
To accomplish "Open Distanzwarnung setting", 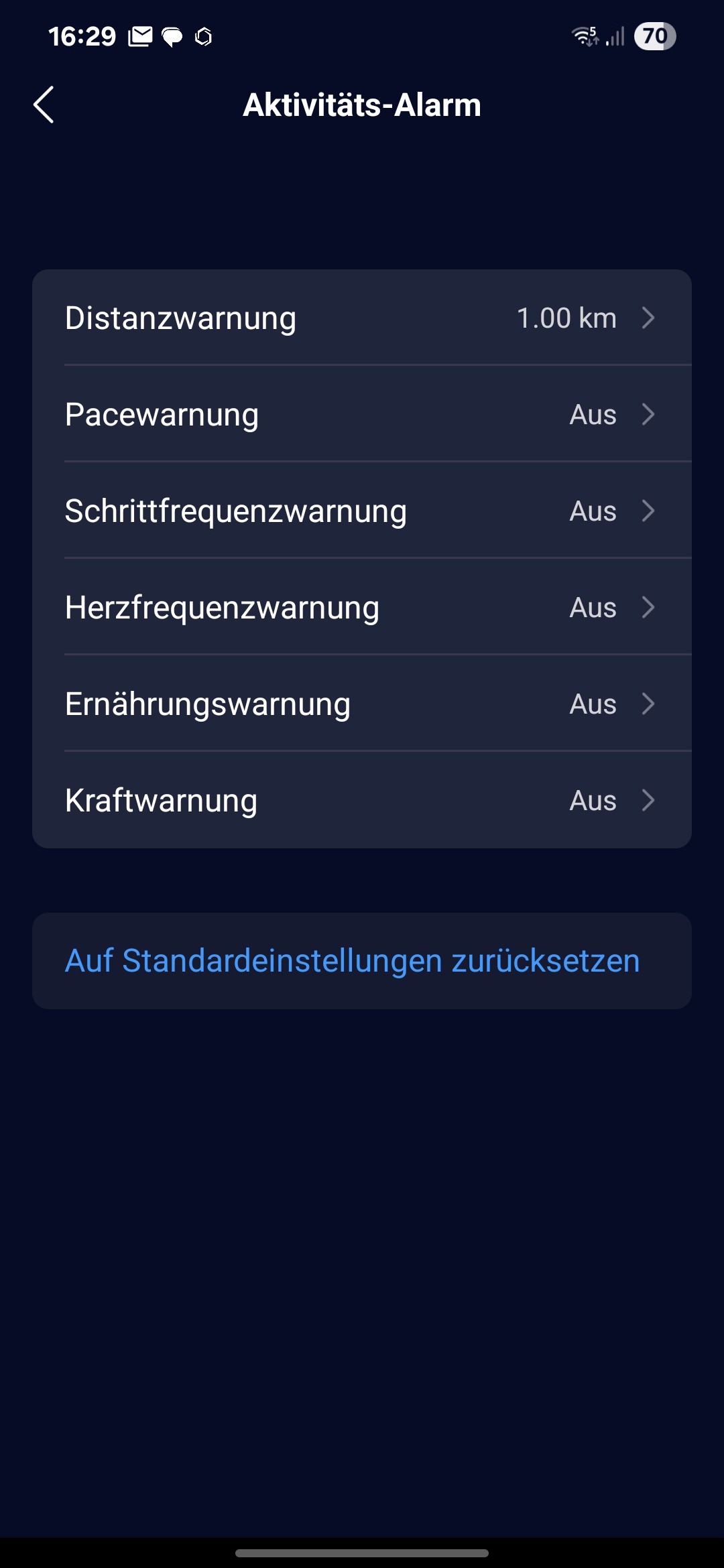I will click(362, 318).
